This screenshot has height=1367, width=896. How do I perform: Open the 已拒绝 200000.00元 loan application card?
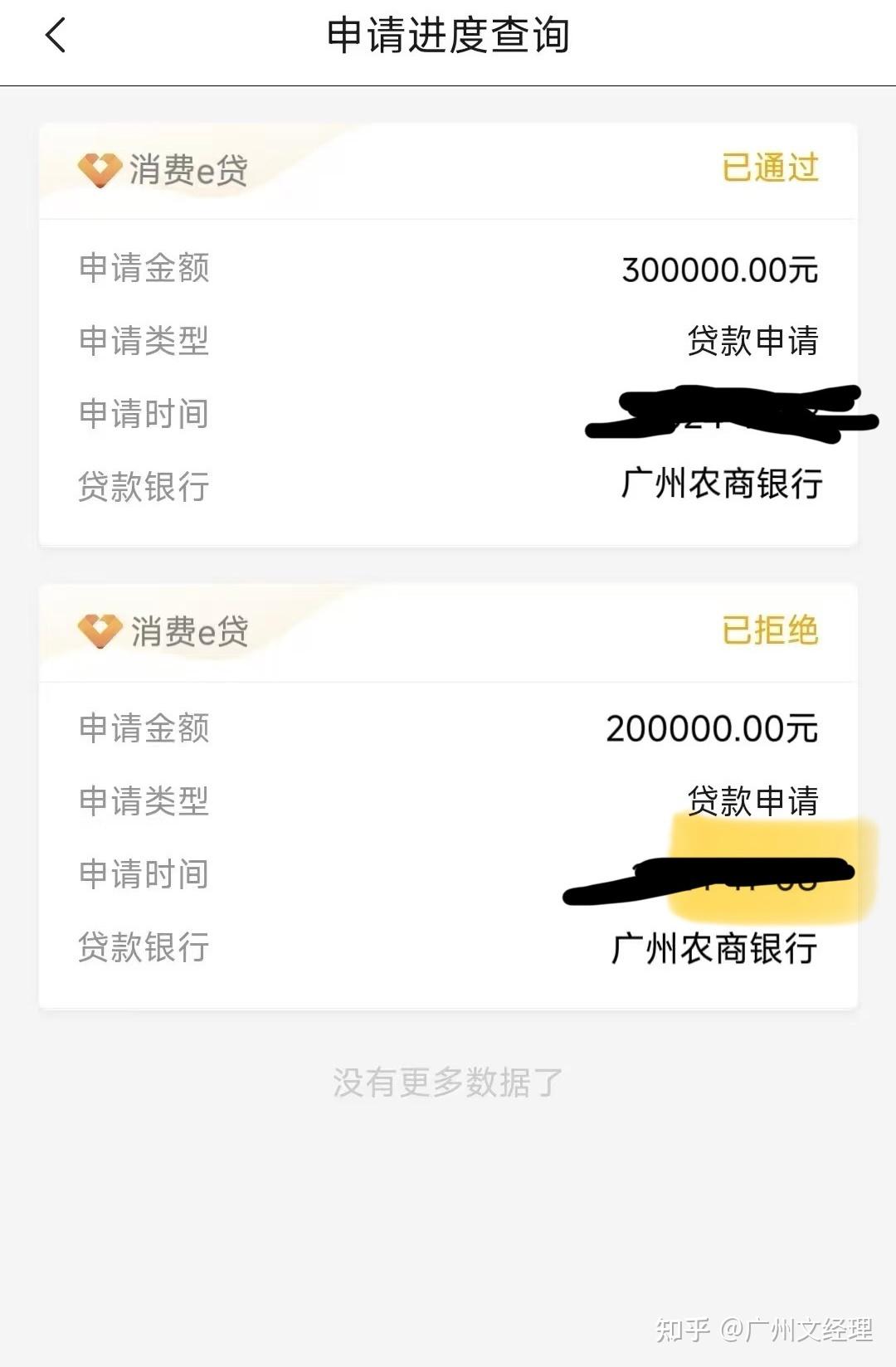448,796
